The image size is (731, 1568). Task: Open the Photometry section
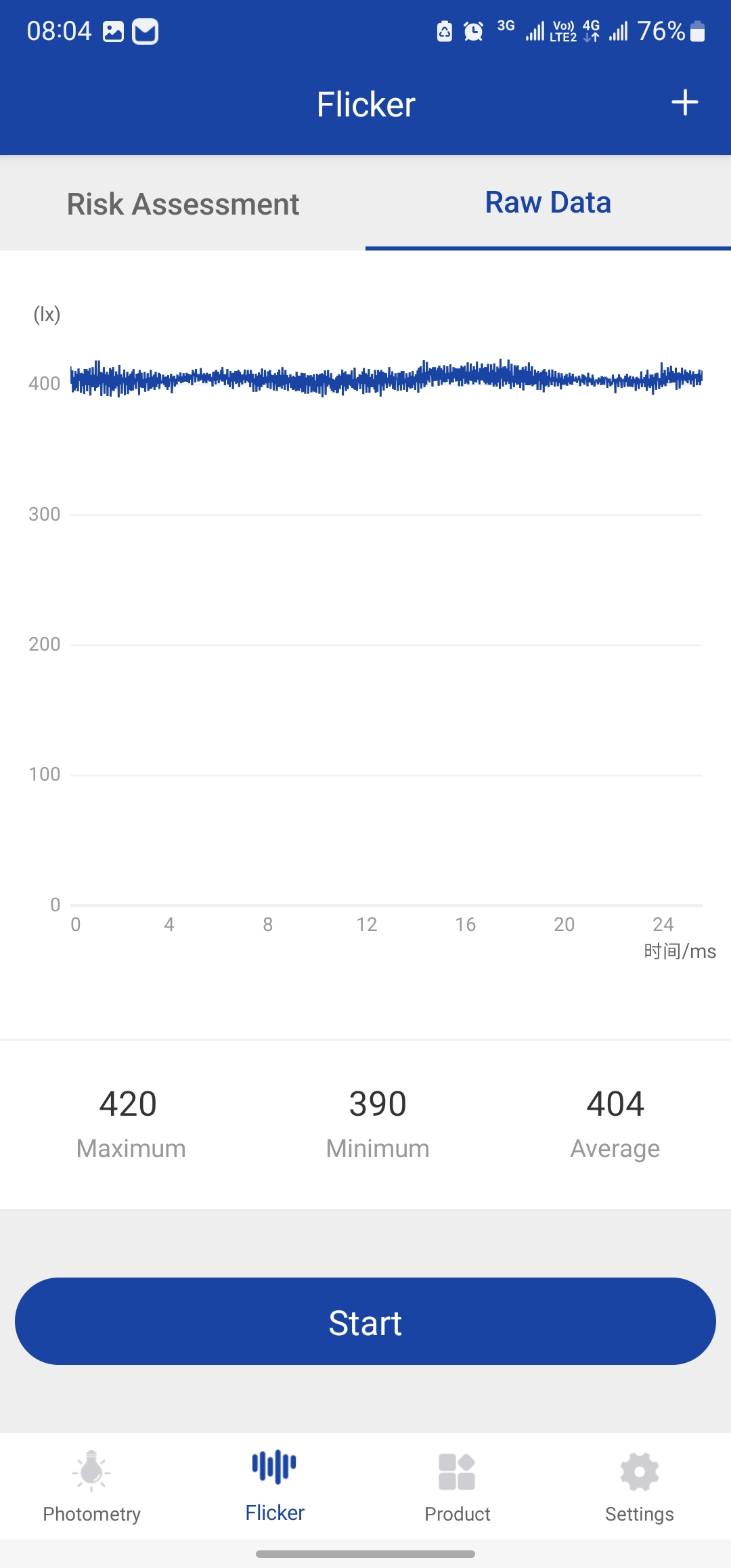coord(91,1486)
